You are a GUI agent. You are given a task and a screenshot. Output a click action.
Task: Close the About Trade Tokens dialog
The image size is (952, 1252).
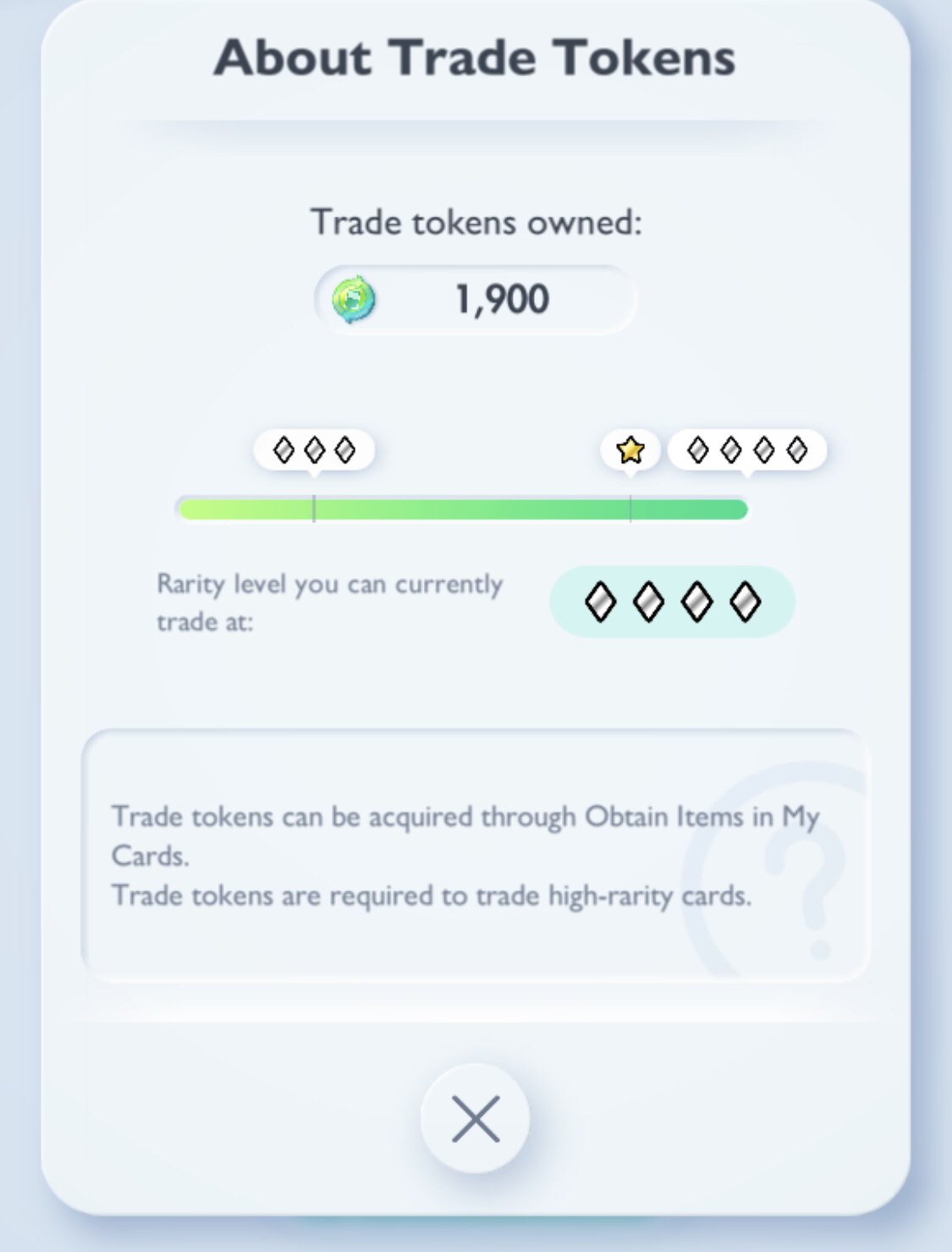tap(476, 1118)
